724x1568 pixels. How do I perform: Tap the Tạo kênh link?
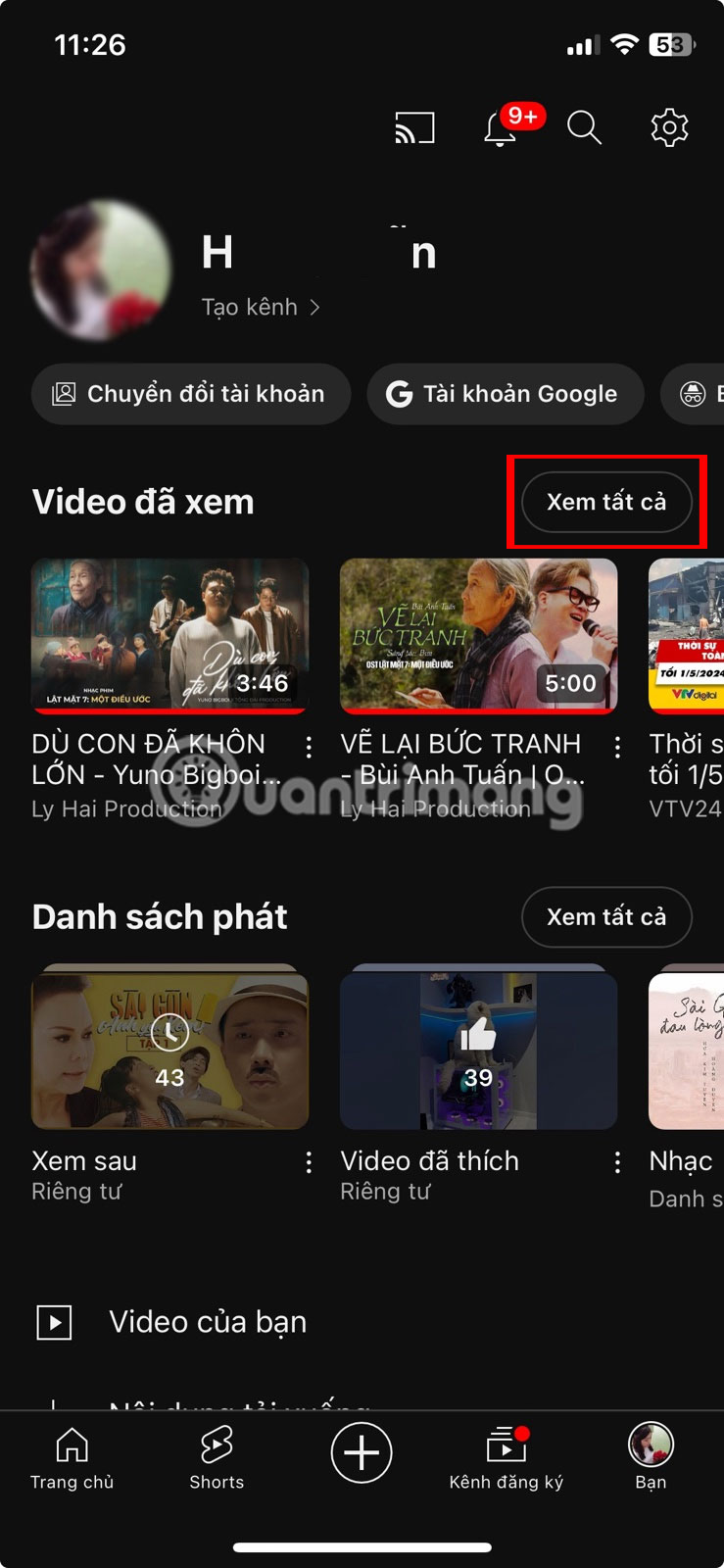click(260, 308)
